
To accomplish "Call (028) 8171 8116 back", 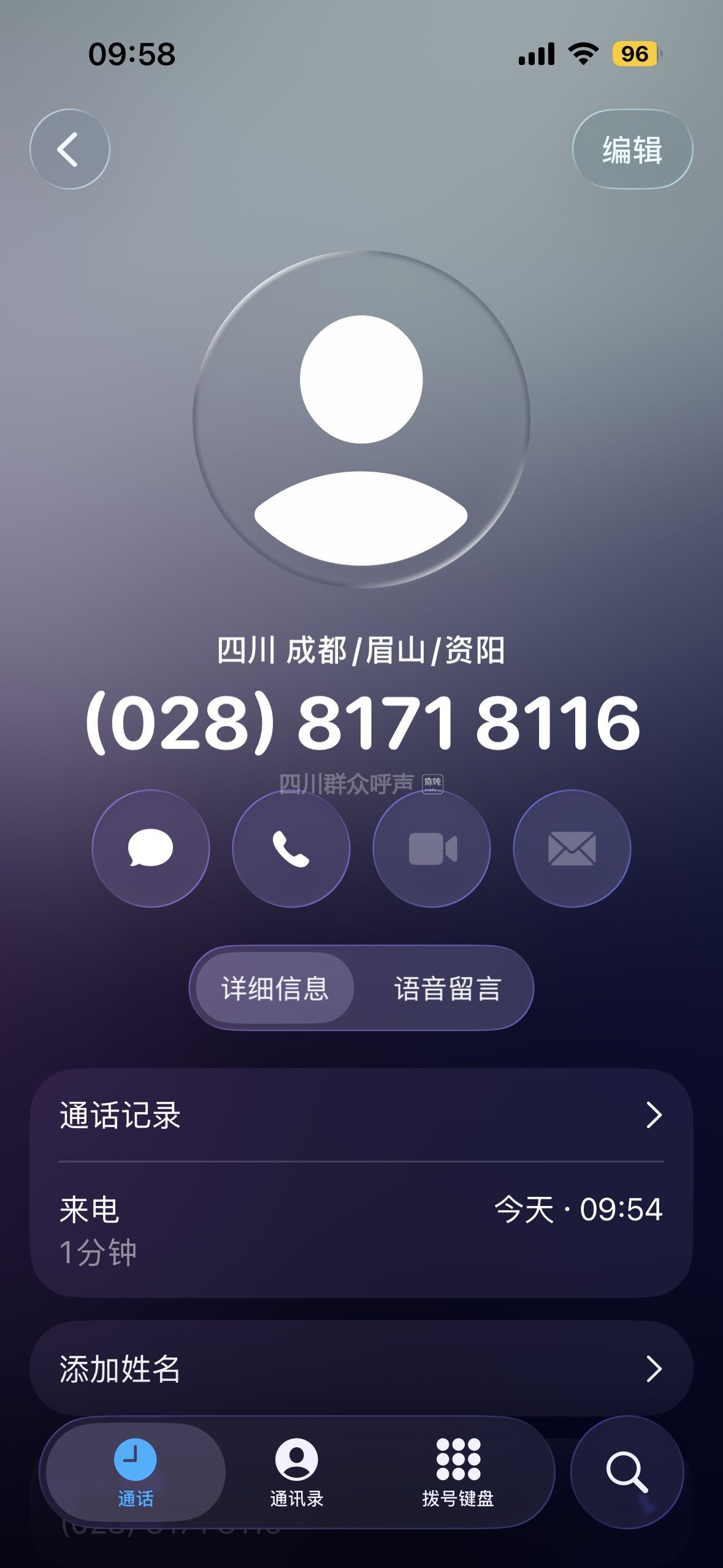I will pos(291,848).
